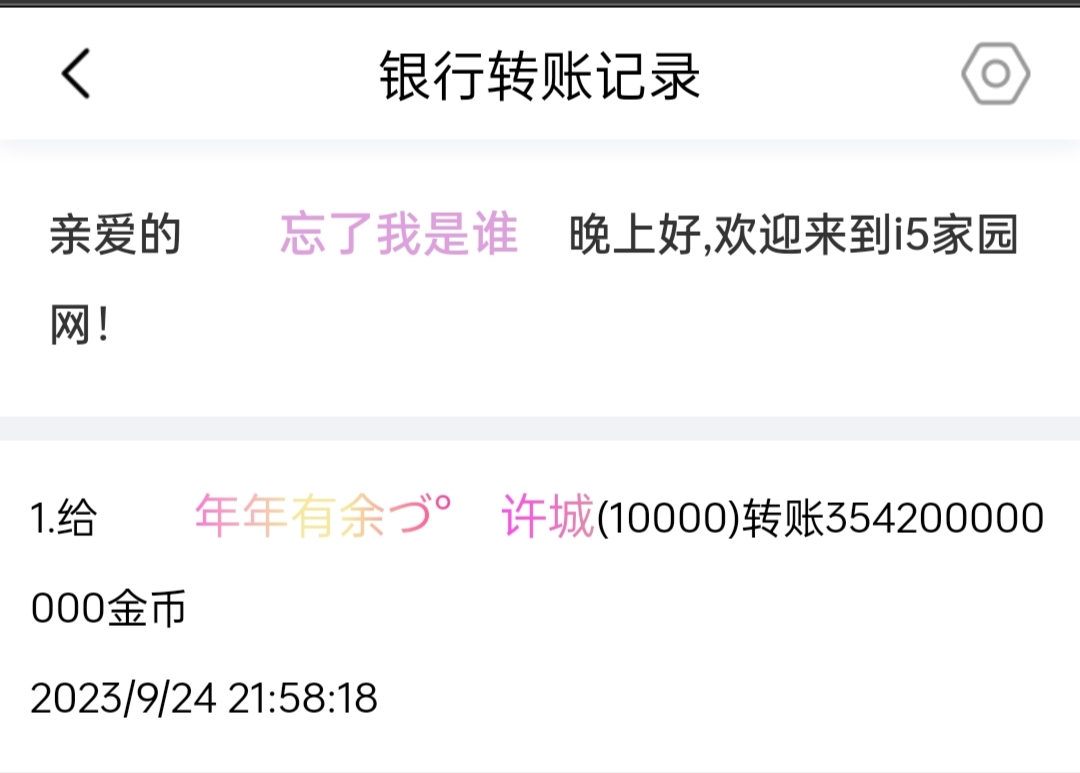Open the user profile link 忘了我是谁
The height and width of the screenshot is (773, 1080).
[x=398, y=236]
